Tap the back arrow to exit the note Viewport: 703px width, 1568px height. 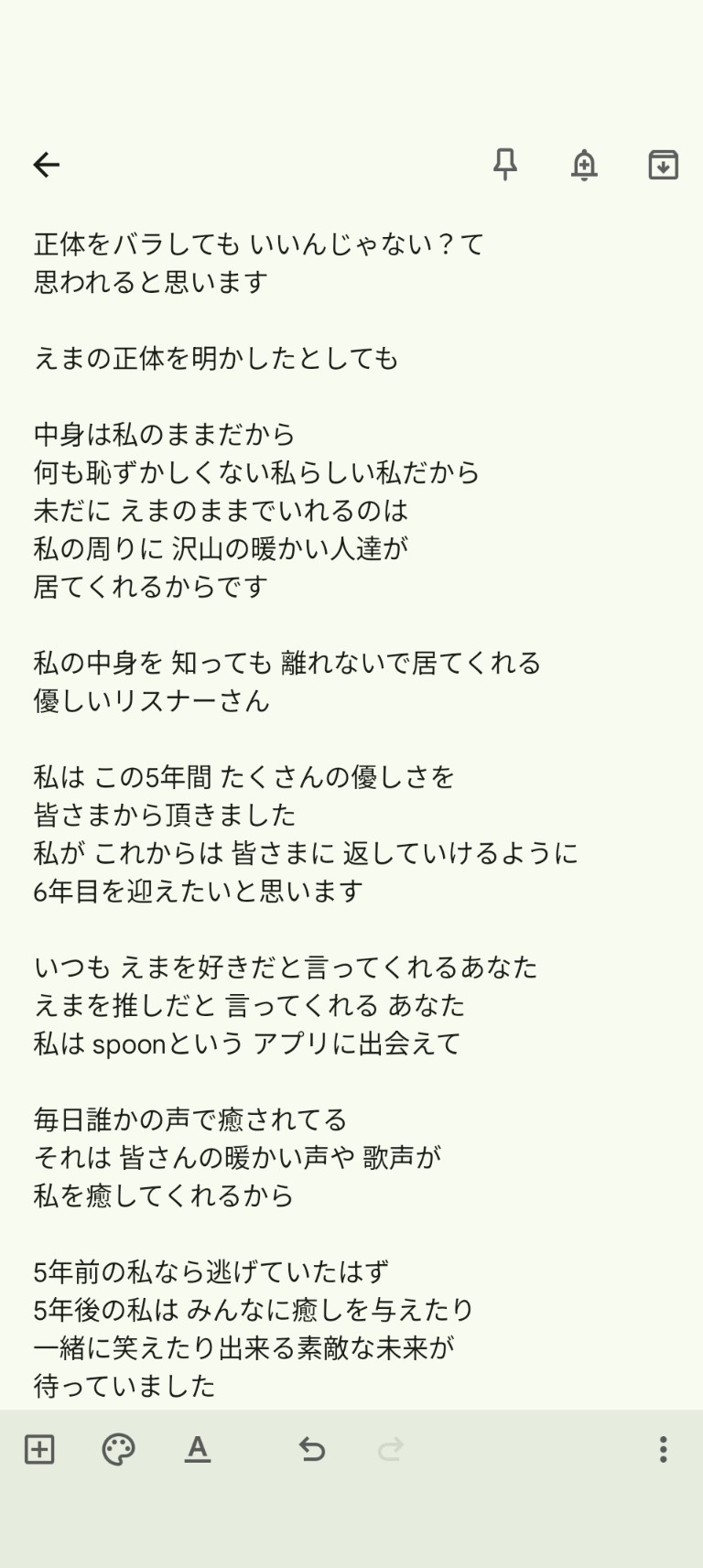(x=45, y=165)
